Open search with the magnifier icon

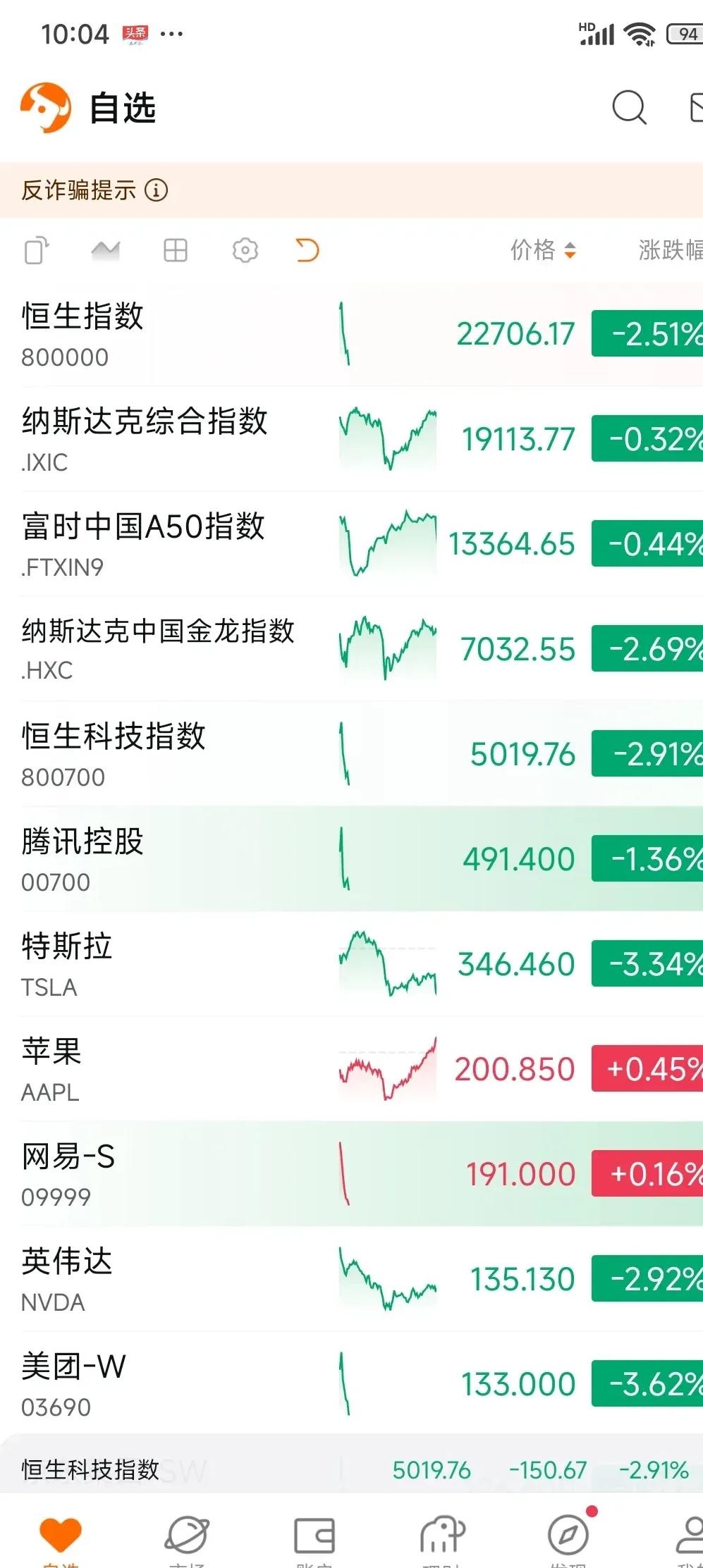(x=628, y=108)
